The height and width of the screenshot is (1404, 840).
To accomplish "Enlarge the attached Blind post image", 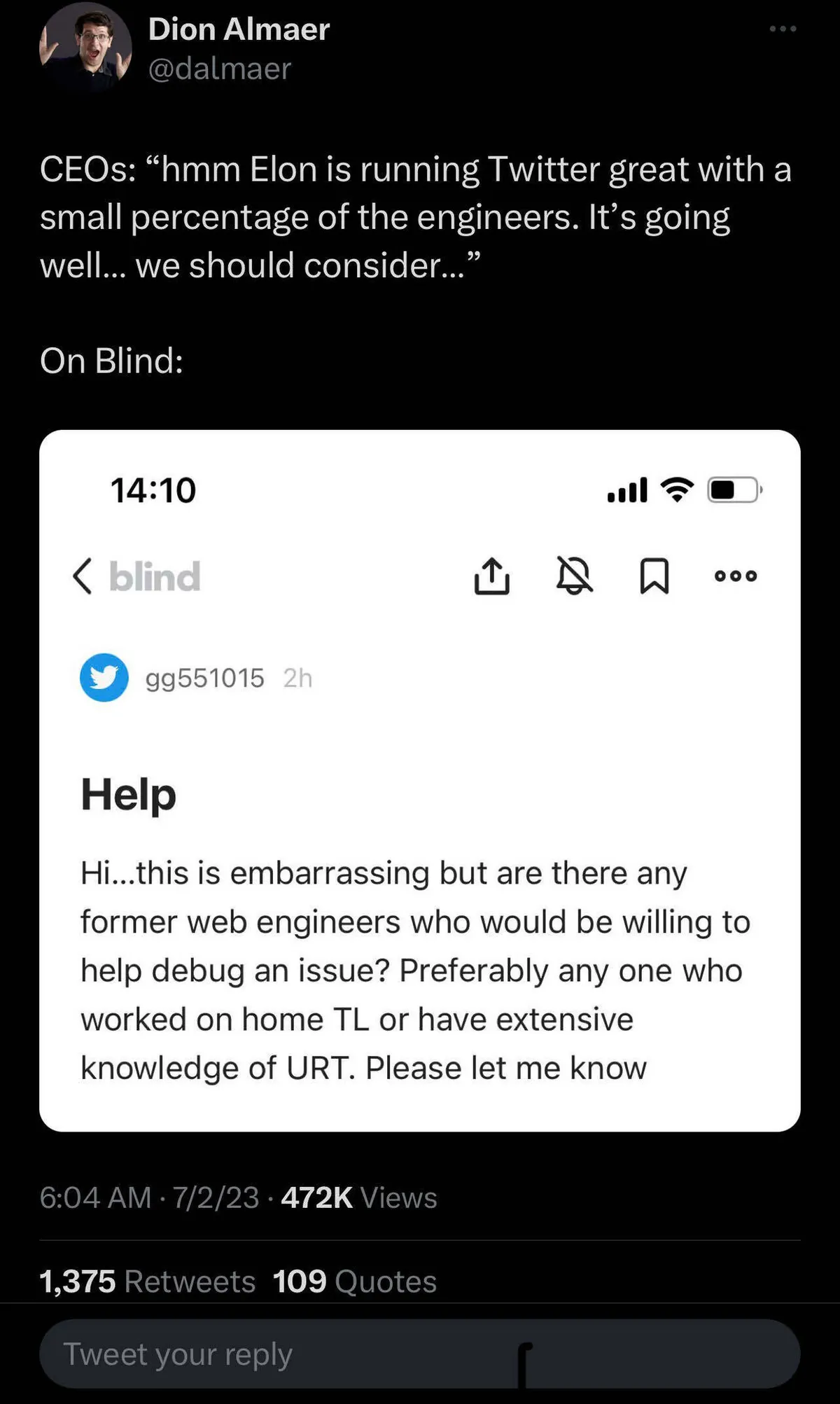I will click(x=420, y=780).
